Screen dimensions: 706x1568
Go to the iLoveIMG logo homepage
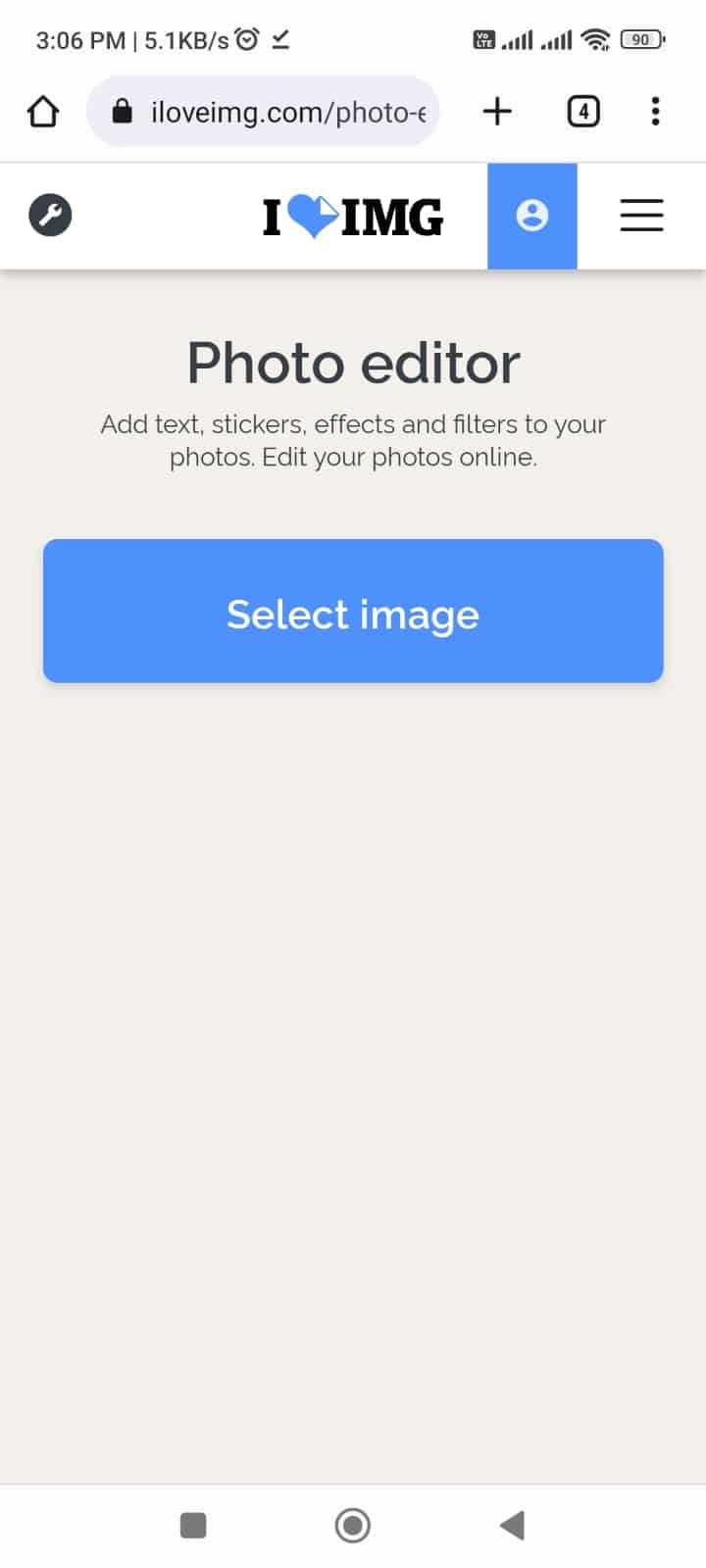coord(353,217)
